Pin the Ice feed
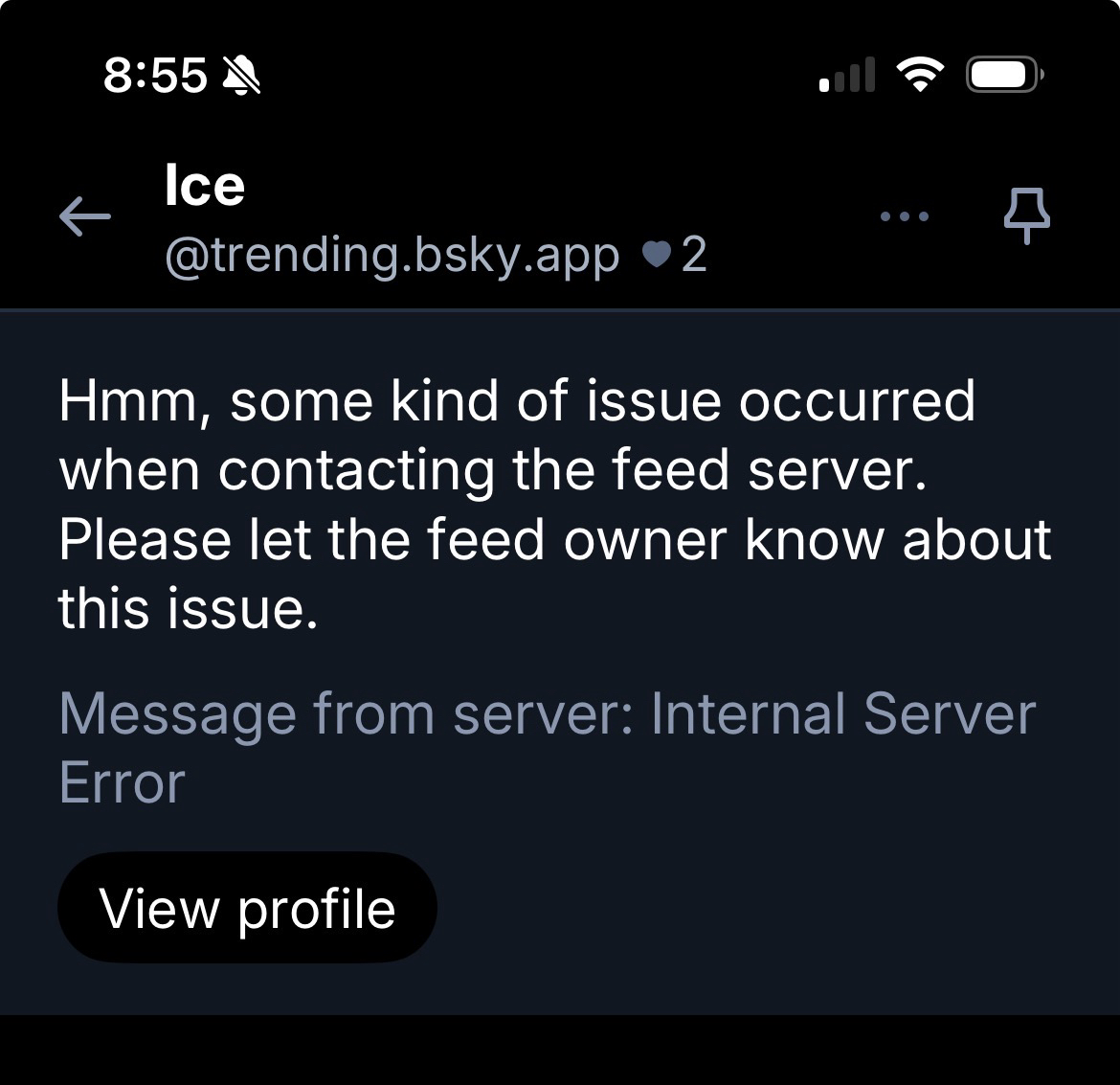The width and height of the screenshot is (1120, 1085). click(1026, 216)
